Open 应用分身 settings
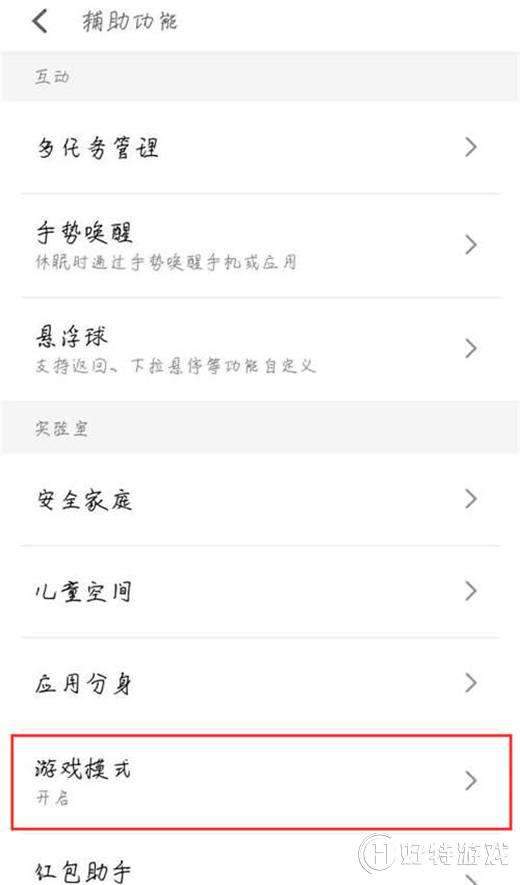Viewport: 520px width, 885px height. click(x=260, y=684)
